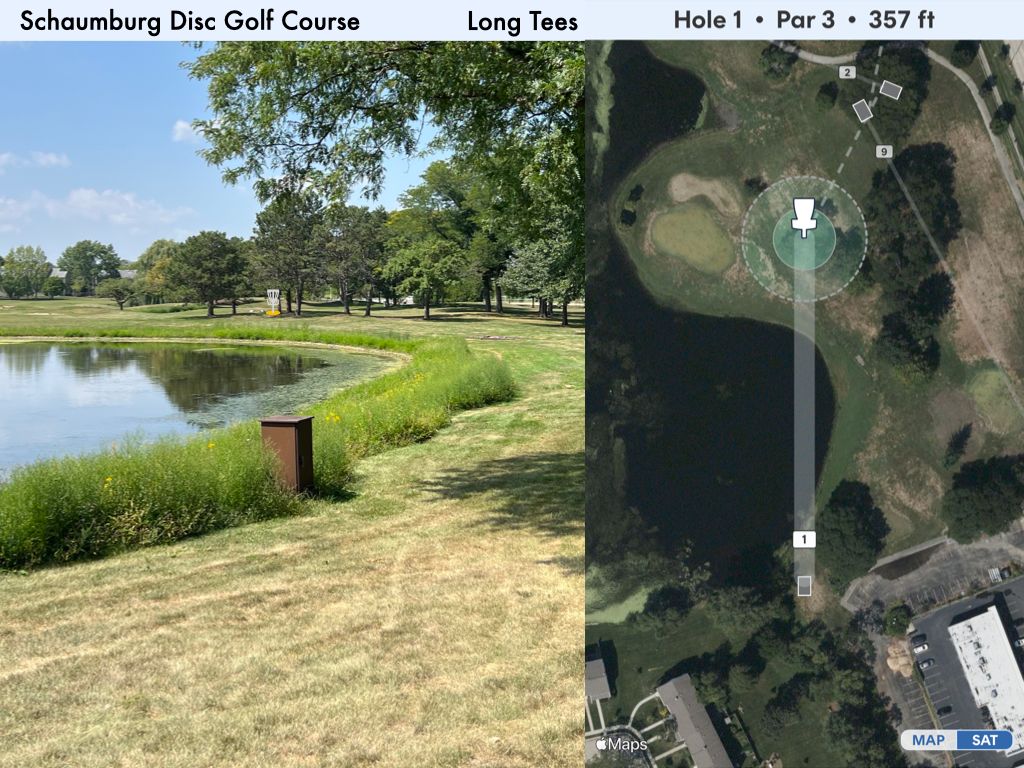The height and width of the screenshot is (768, 1024).
Task: Select the hole 9 marker on map
Action: click(x=882, y=151)
